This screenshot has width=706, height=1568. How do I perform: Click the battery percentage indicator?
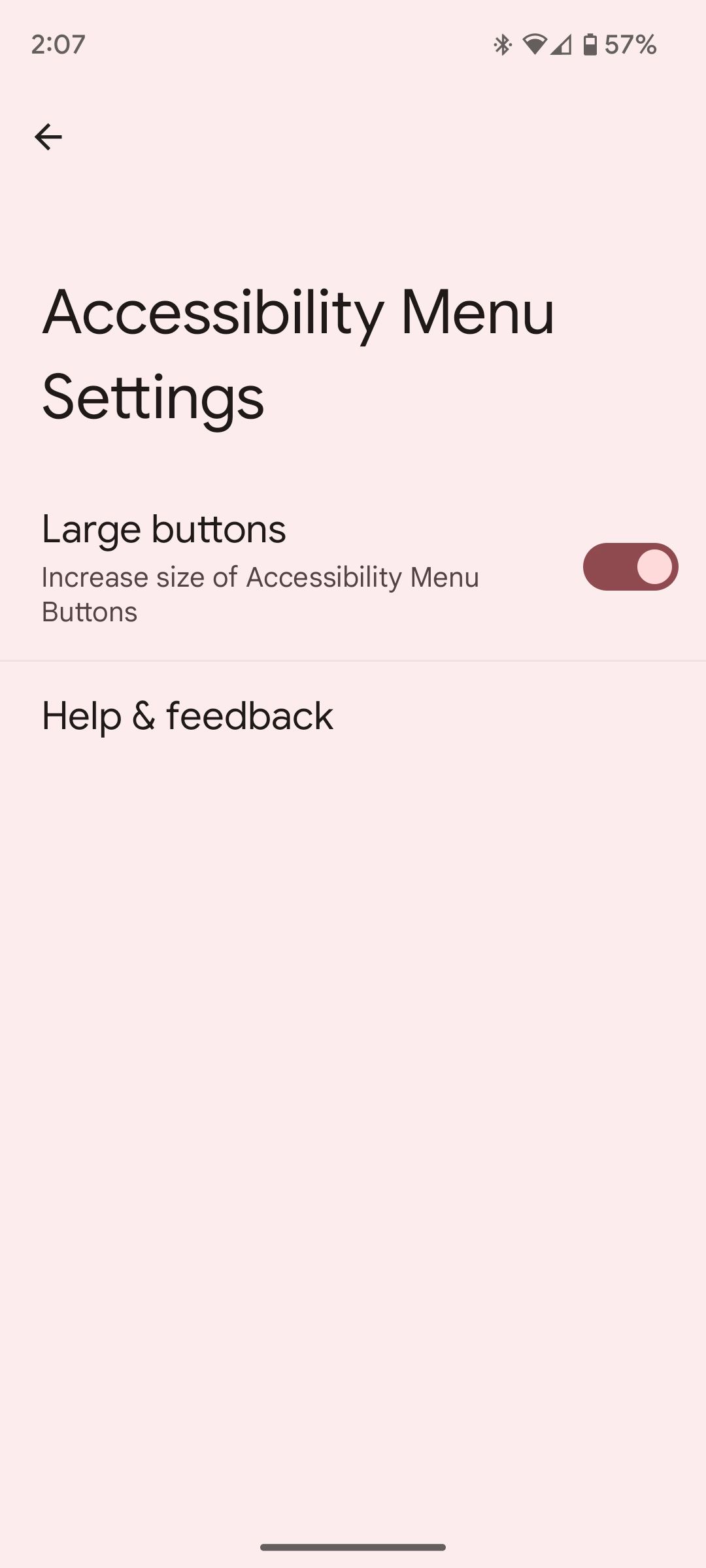631,44
